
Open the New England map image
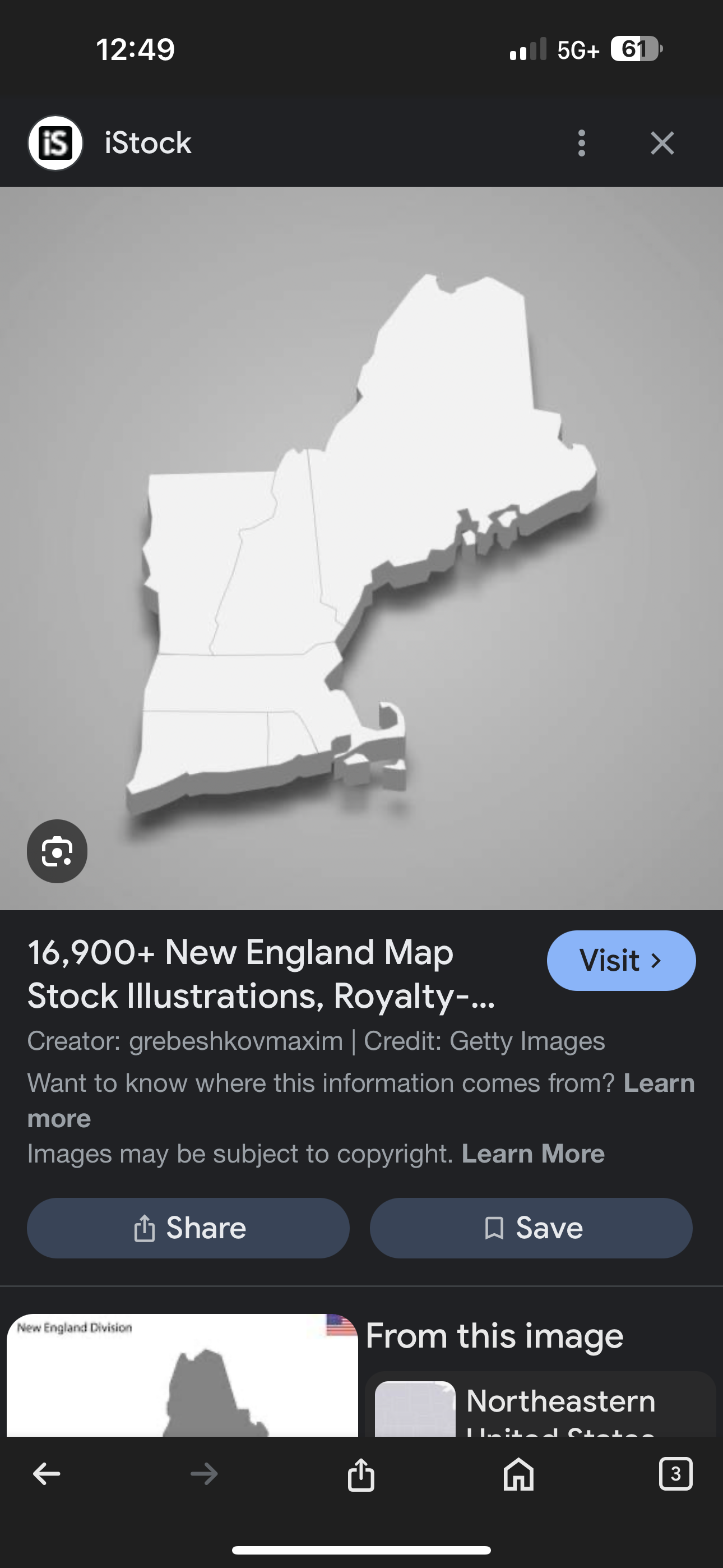click(x=361, y=548)
